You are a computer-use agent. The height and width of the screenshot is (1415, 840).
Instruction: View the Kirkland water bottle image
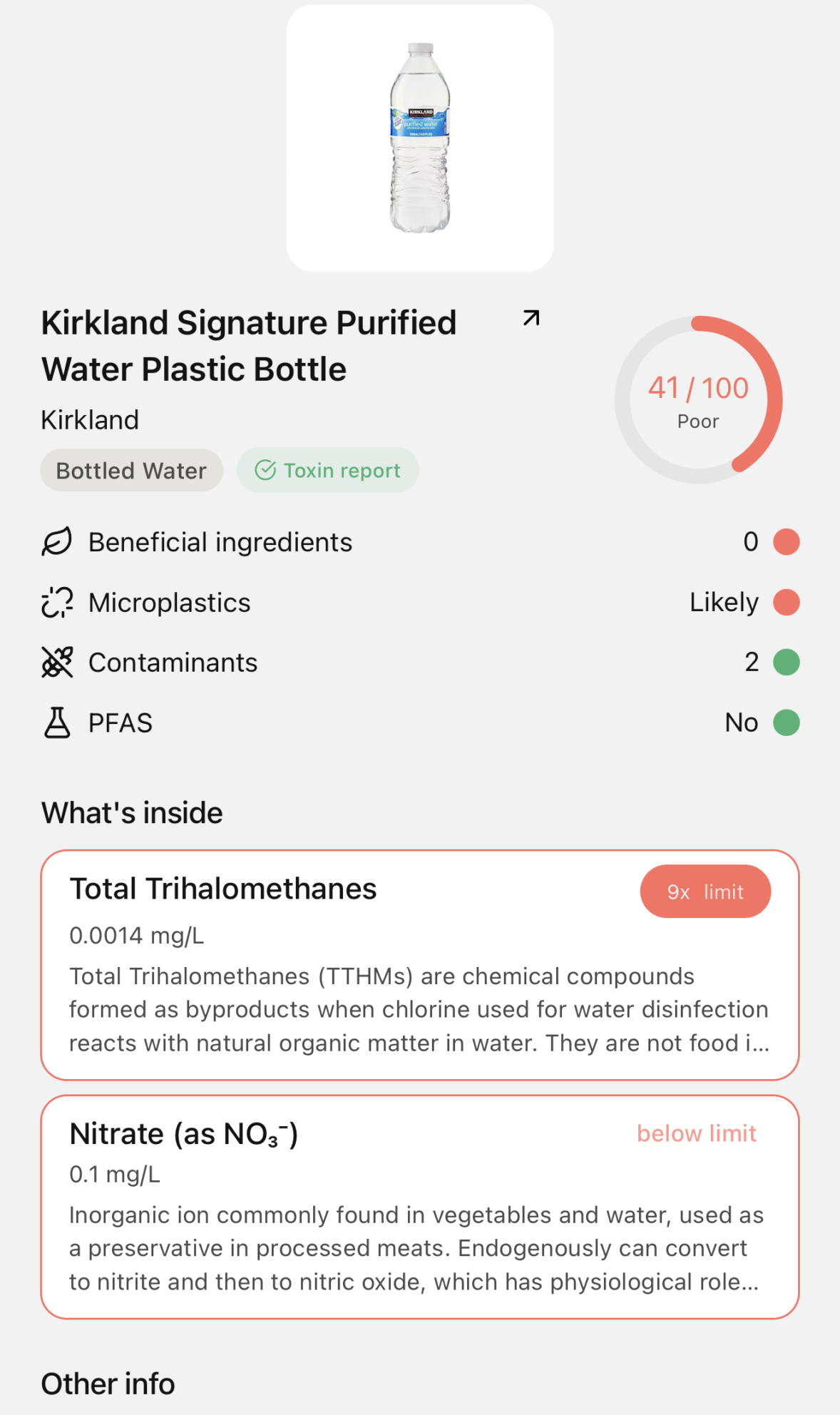pos(420,138)
